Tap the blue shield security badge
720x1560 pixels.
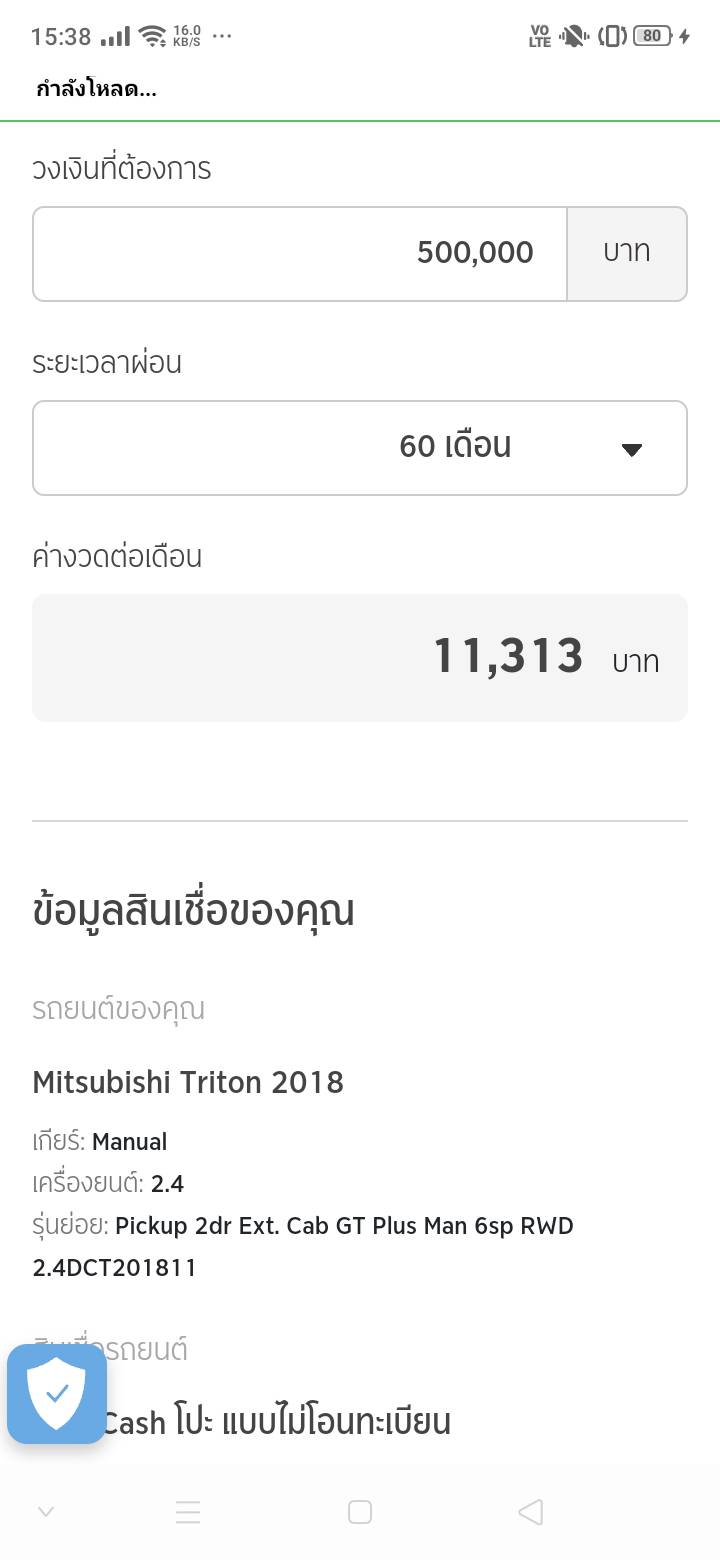57,1393
